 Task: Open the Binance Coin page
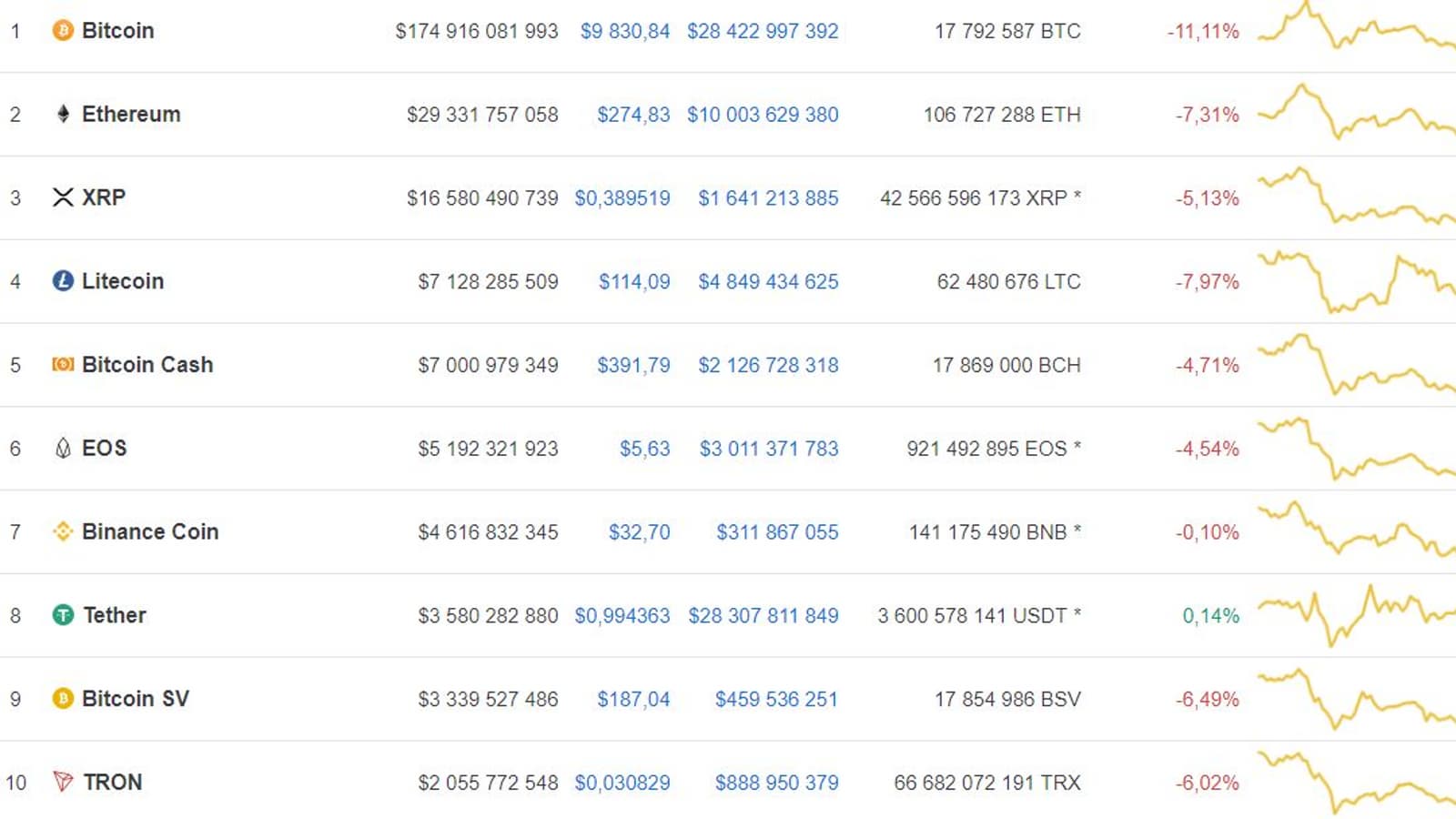click(150, 532)
